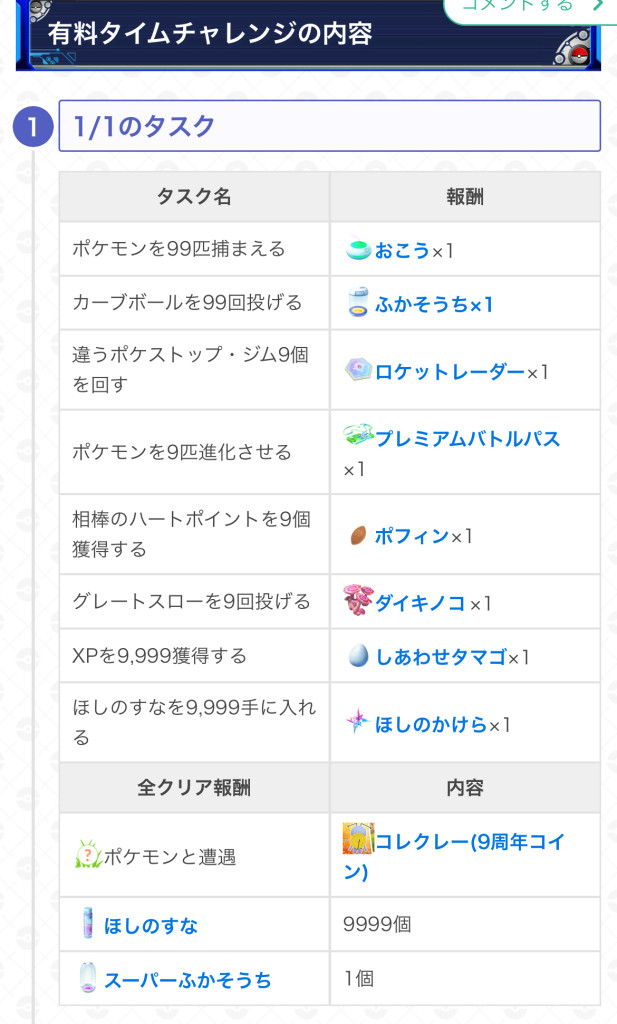View the しあわせタマゴ link
617x1024 pixels.
tap(440, 656)
